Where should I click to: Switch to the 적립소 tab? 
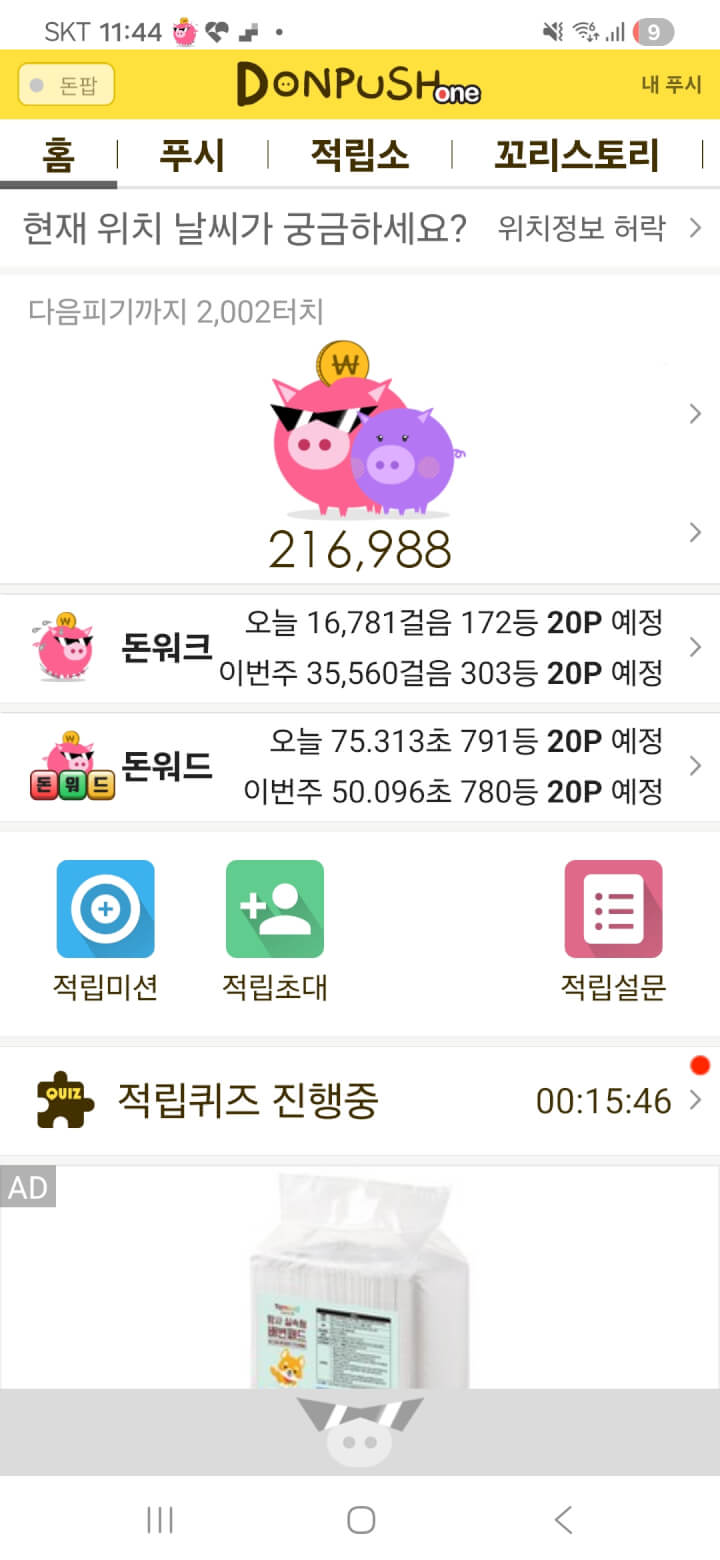pos(359,155)
